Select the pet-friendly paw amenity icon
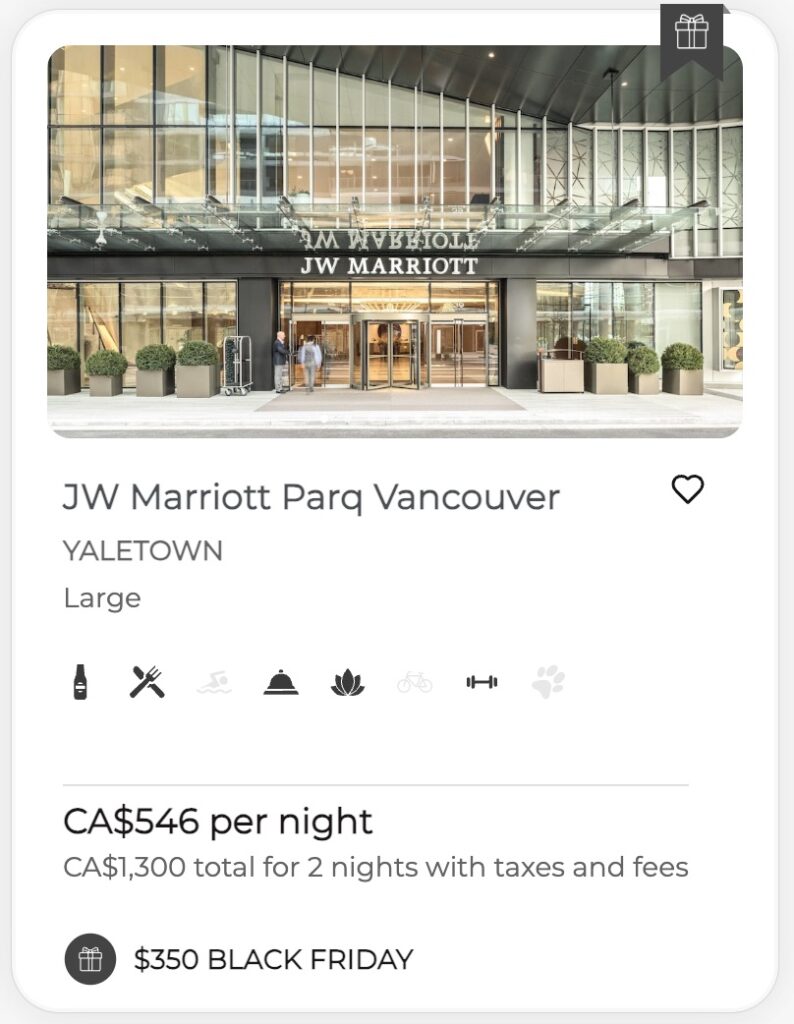Viewport: 794px width, 1024px height. tap(549, 682)
